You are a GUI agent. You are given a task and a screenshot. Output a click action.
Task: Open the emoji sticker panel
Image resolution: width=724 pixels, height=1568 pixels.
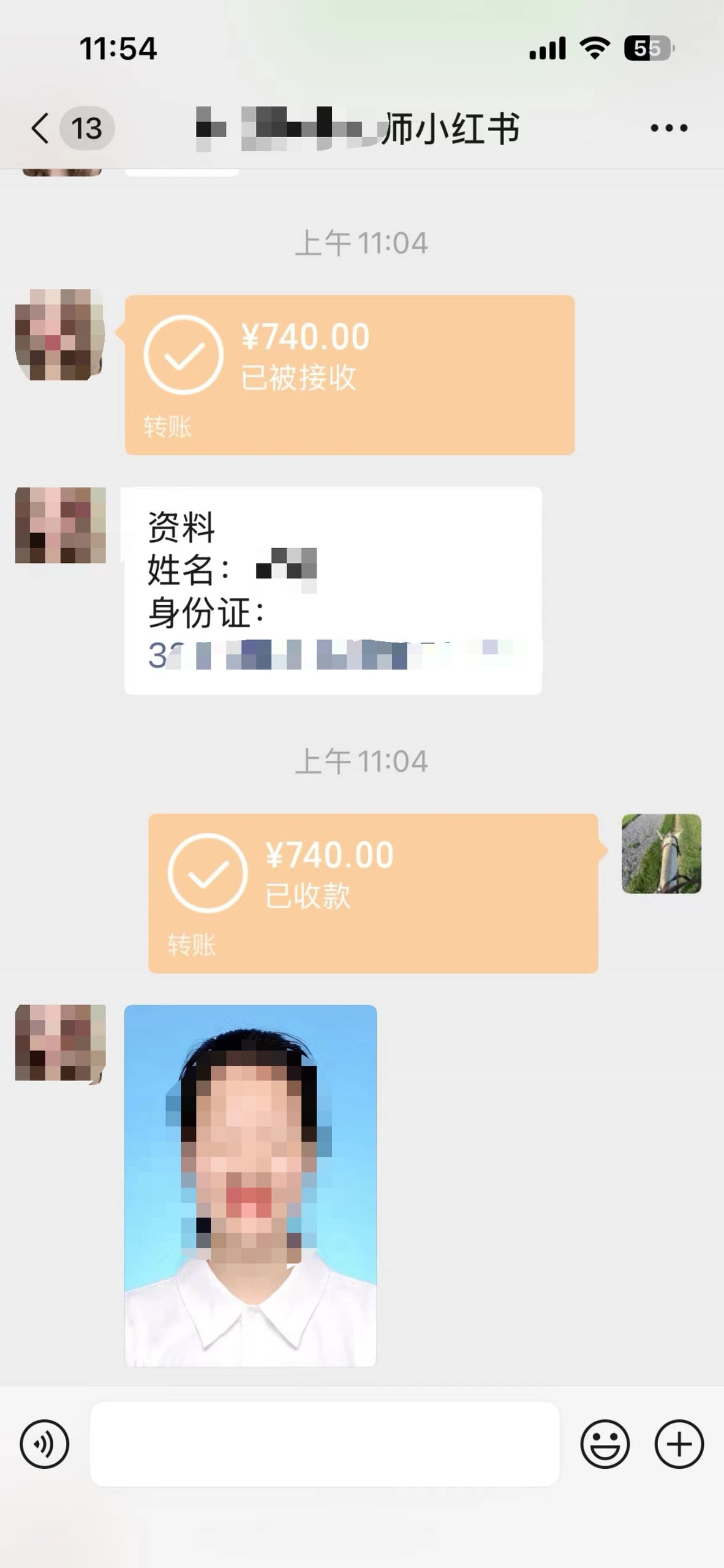tap(605, 1444)
